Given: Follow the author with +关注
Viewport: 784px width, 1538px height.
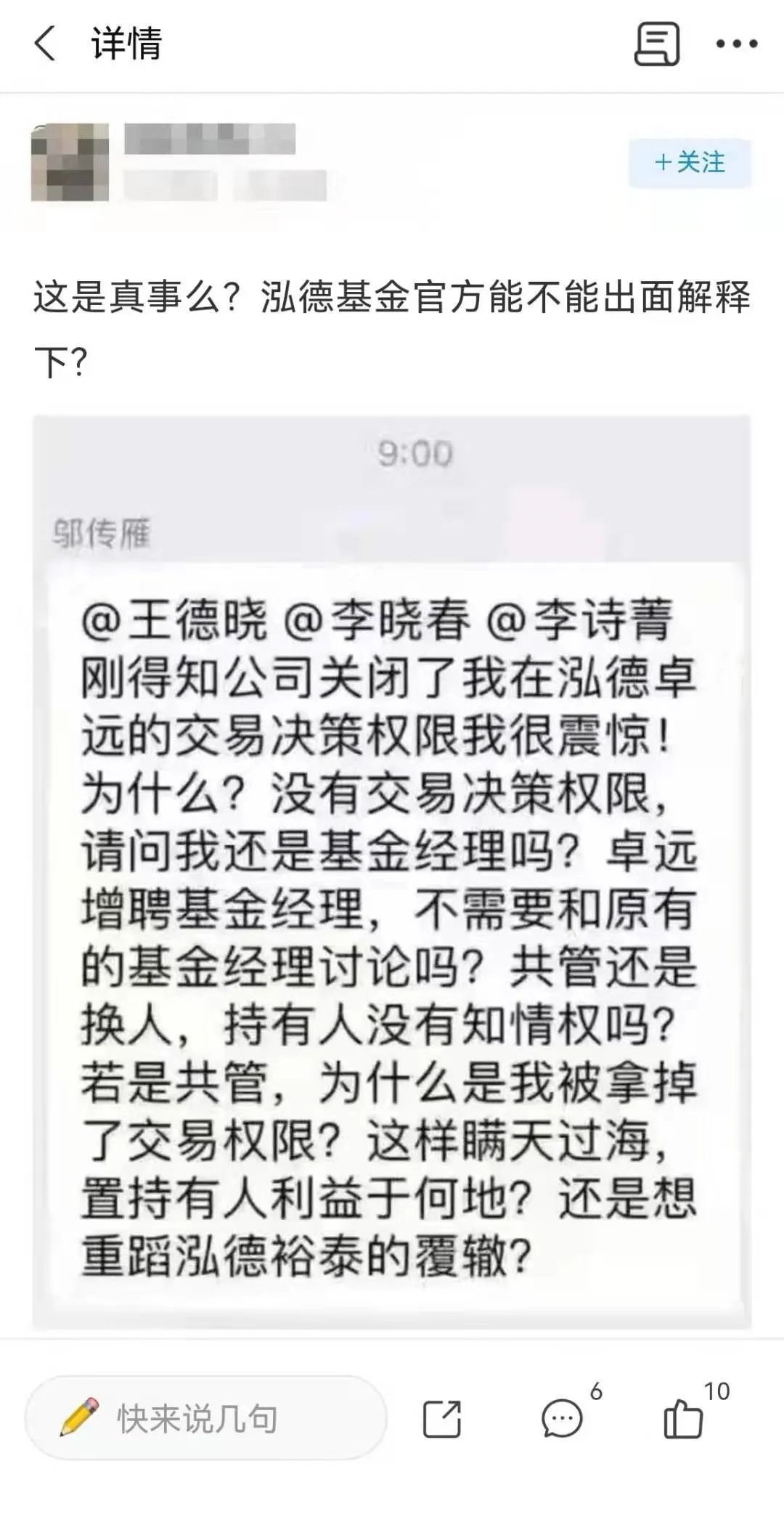Looking at the screenshot, I should tap(689, 162).
